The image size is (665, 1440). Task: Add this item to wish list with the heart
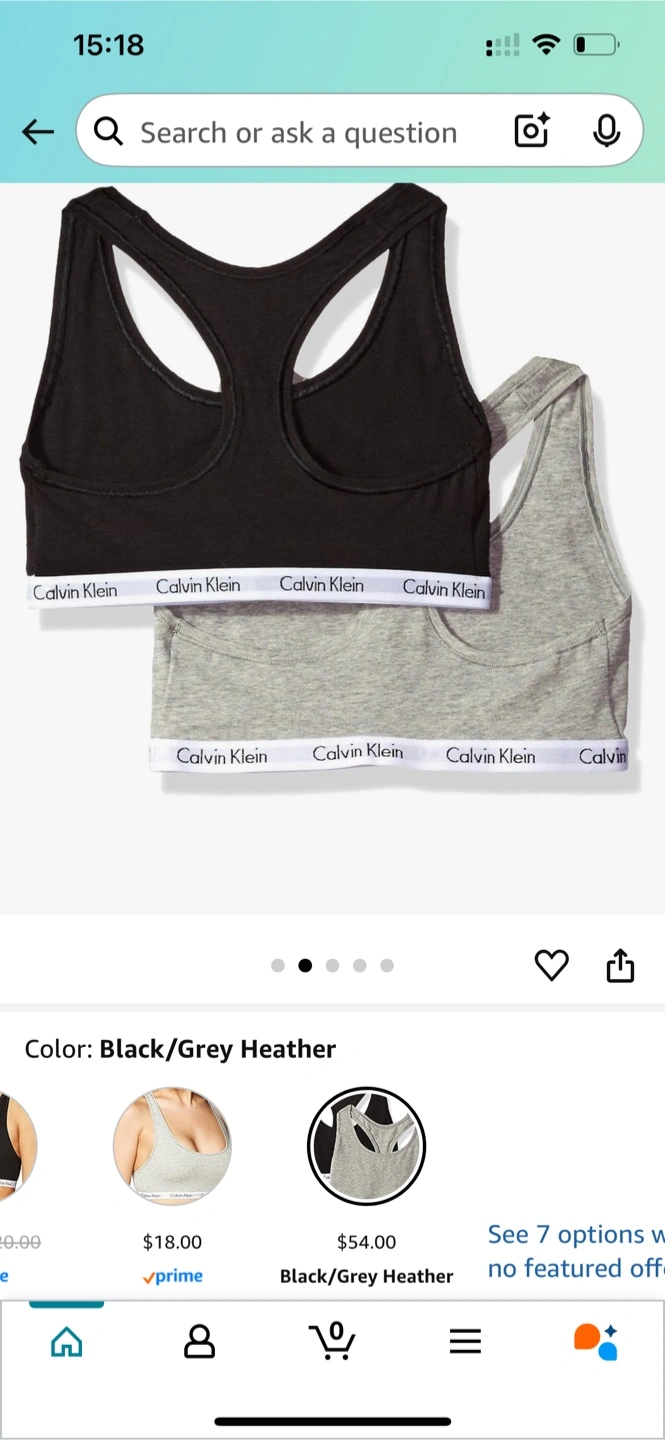click(x=552, y=965)
